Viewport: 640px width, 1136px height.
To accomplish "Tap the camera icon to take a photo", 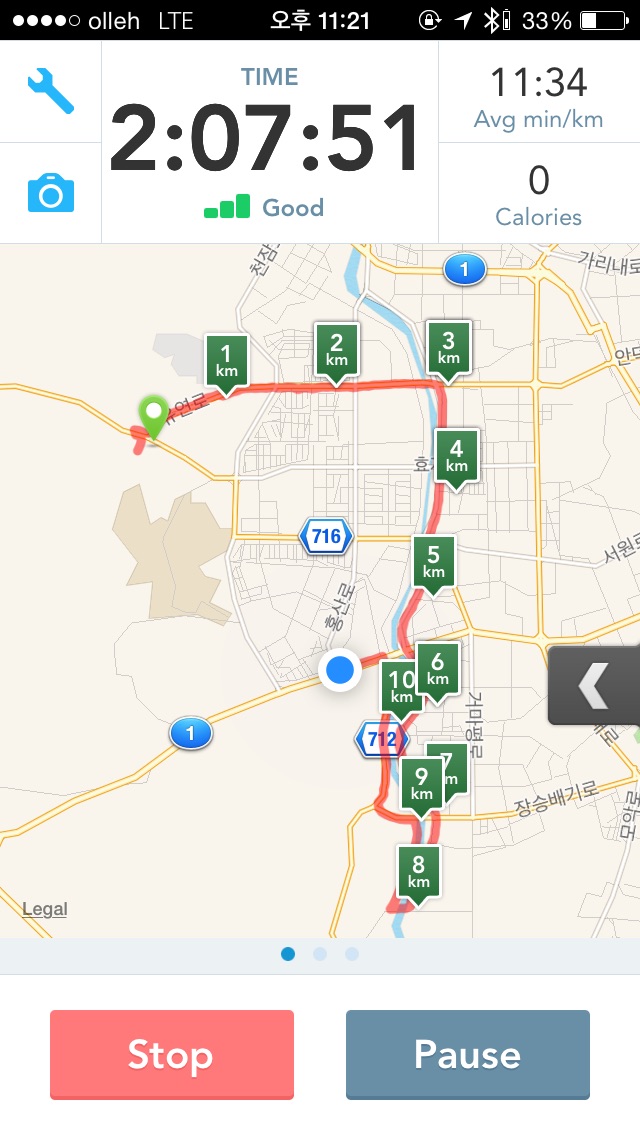I will click(51, 193).
